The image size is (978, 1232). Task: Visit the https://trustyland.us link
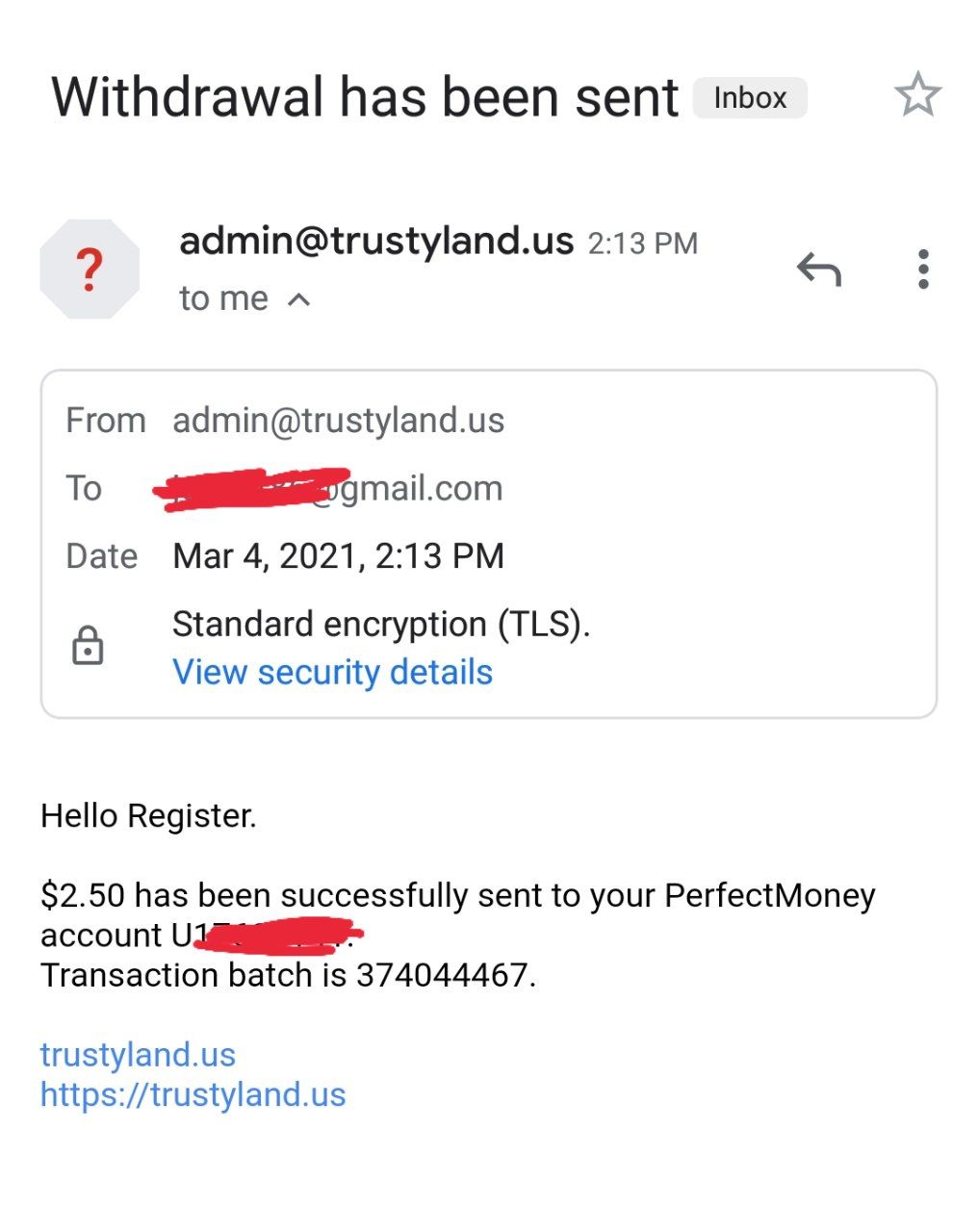(193, 1095)
